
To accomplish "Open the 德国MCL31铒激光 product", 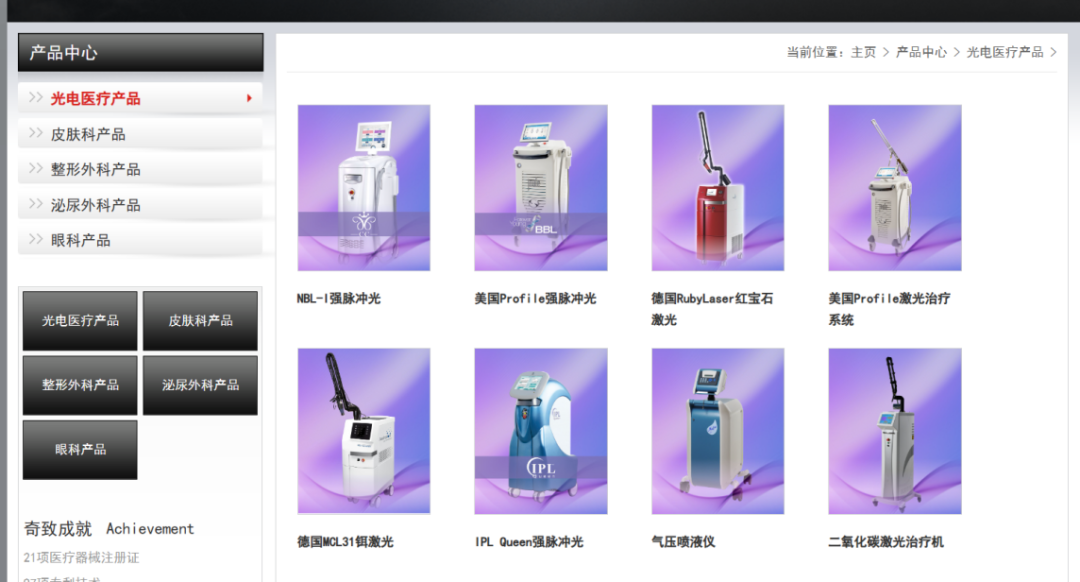I will pos(364,431).
